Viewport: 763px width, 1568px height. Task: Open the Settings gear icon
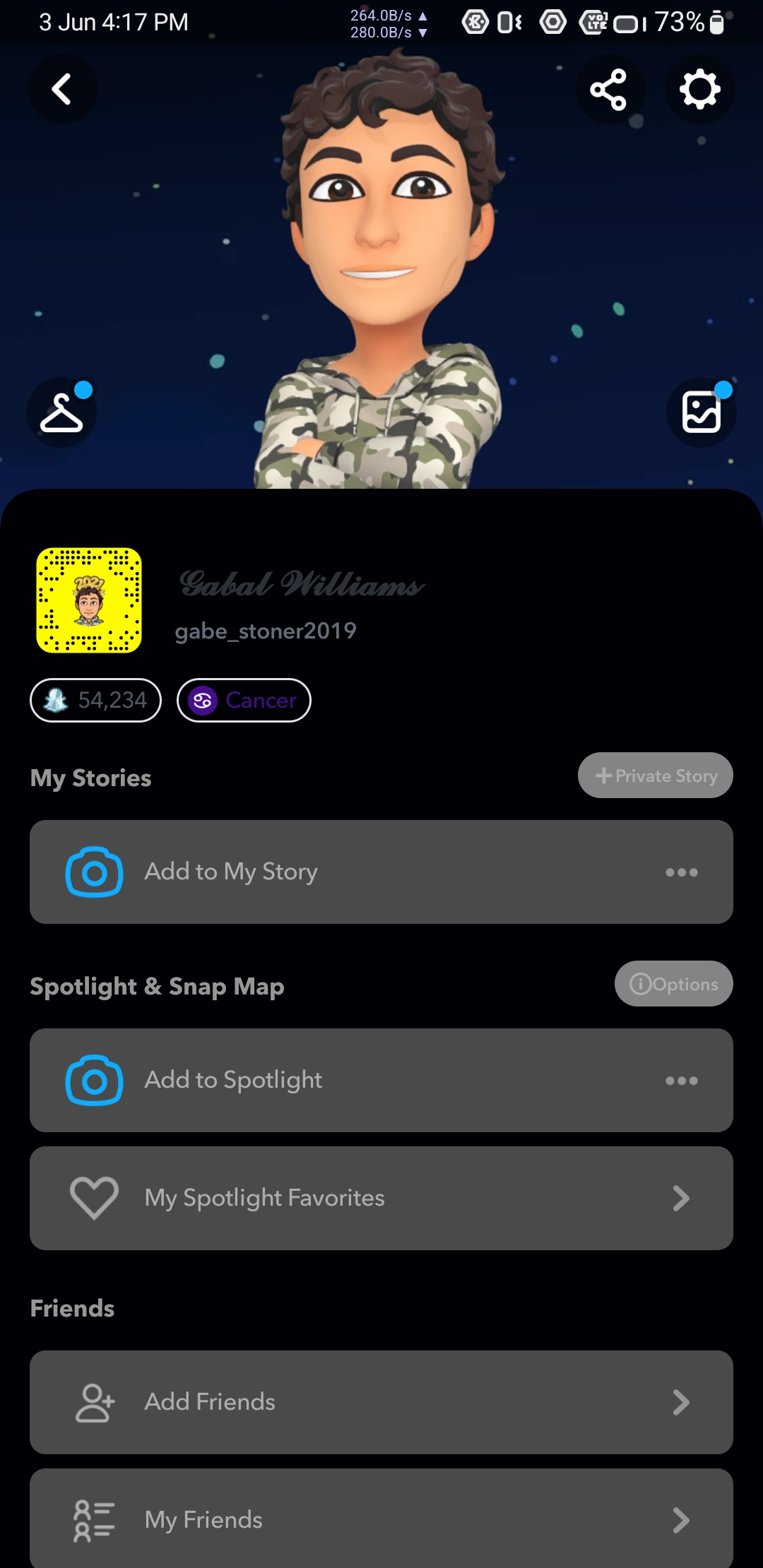point(699,90)
